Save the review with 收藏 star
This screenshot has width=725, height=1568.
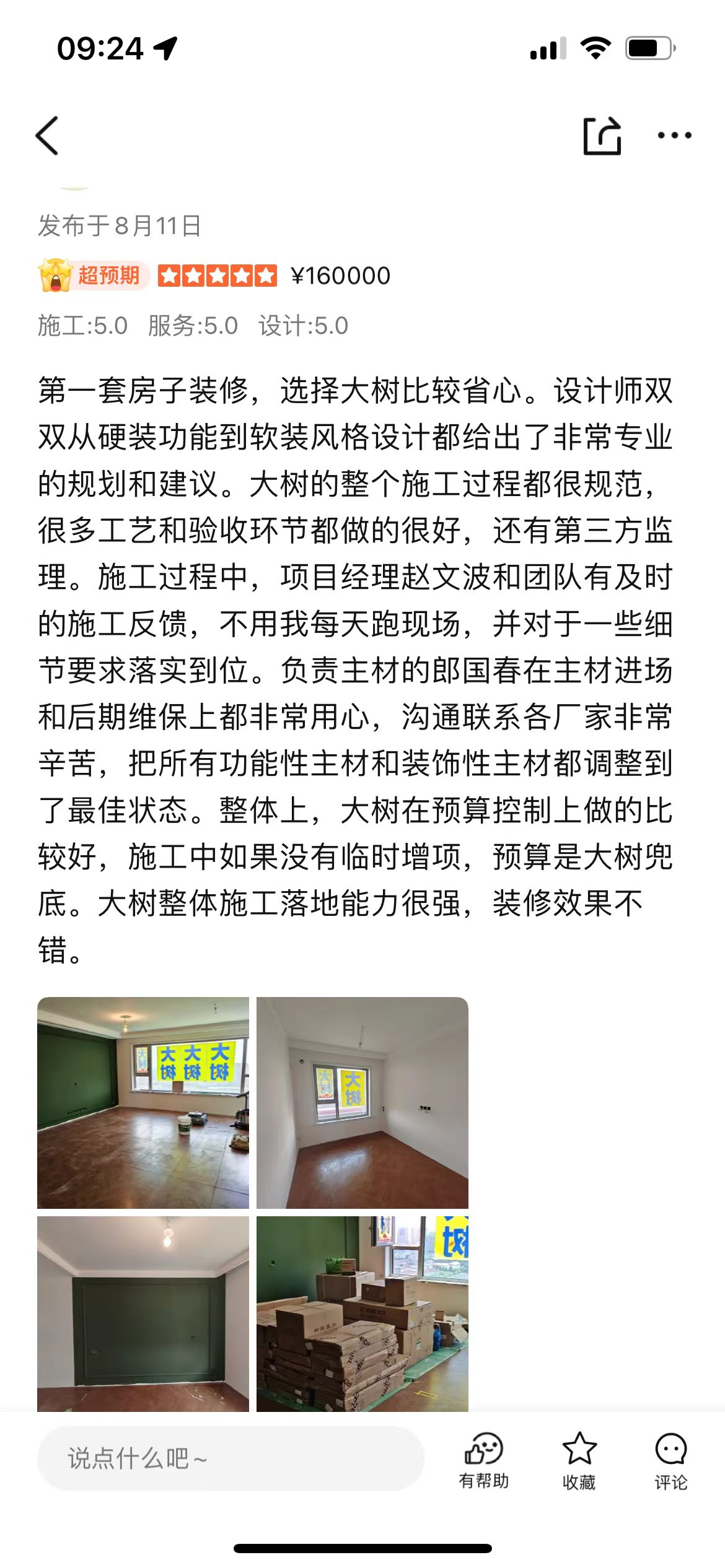point(579,1461)
